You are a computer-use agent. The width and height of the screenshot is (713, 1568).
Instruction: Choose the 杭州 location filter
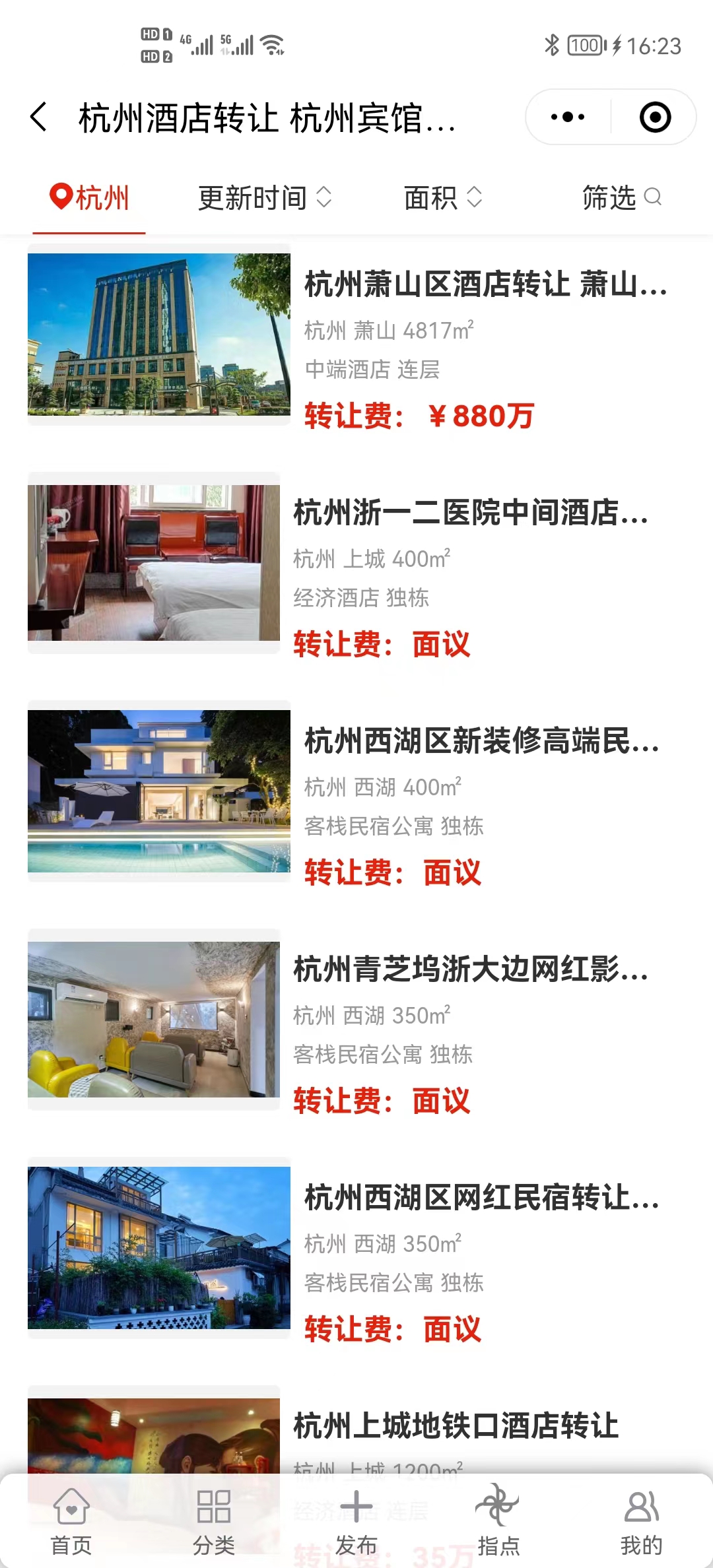click(x=89, y=197)
